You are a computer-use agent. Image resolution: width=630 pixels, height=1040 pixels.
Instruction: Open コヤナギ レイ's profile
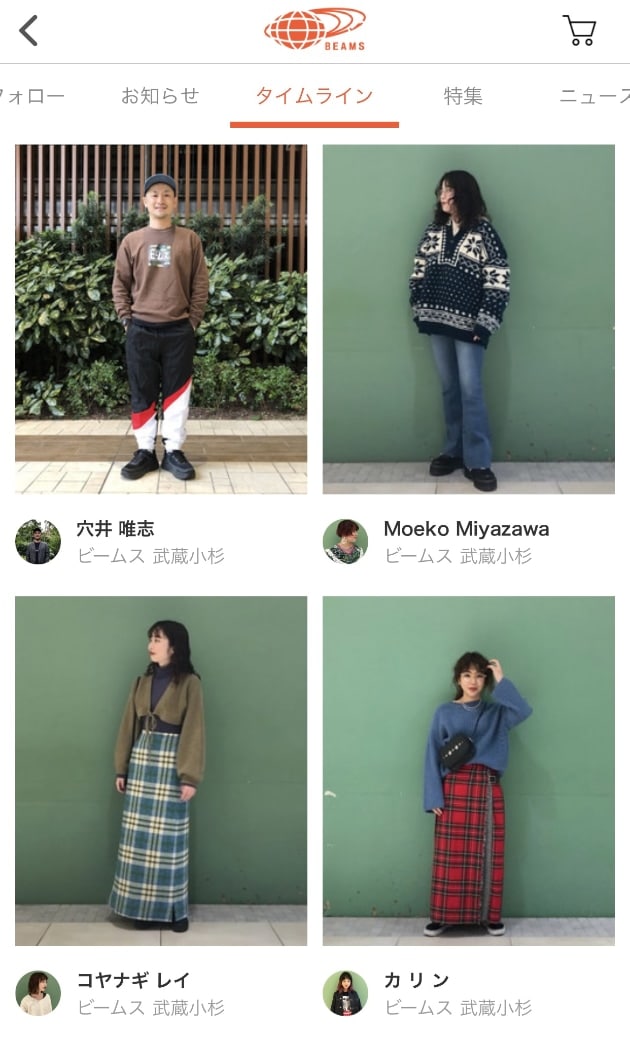coord(132,981)
